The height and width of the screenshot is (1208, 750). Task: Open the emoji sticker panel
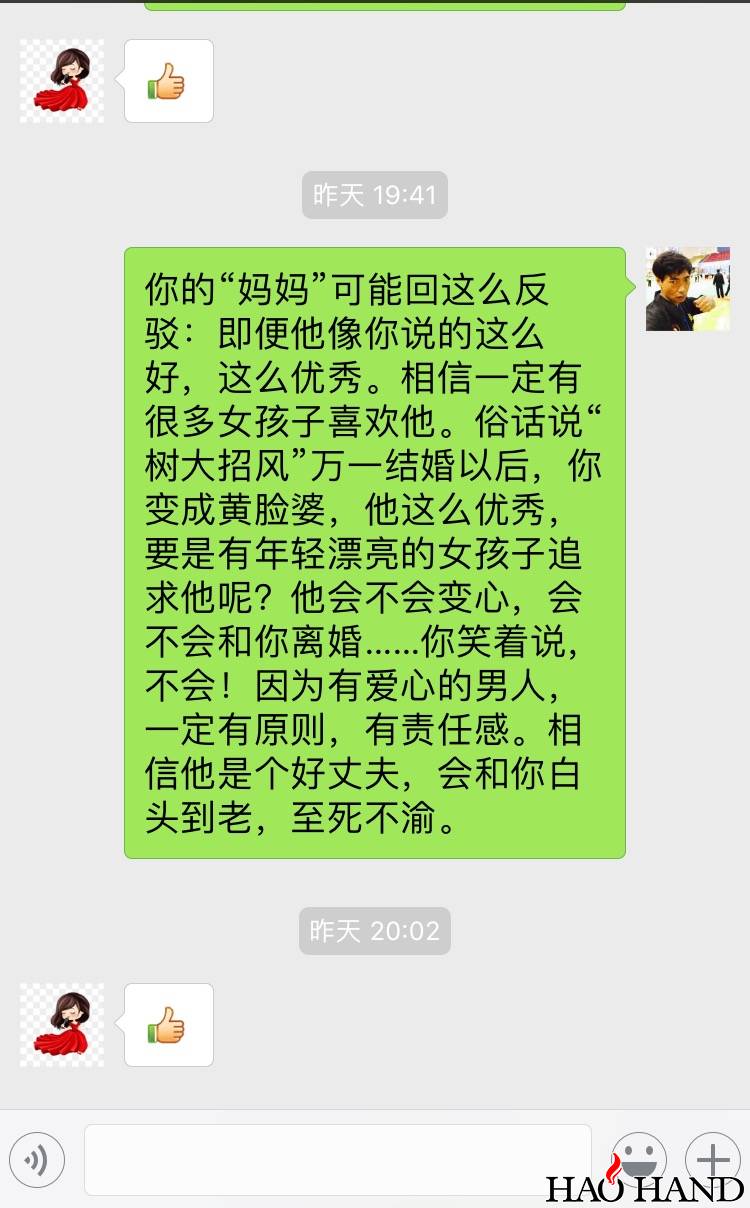click(638, 1160)
